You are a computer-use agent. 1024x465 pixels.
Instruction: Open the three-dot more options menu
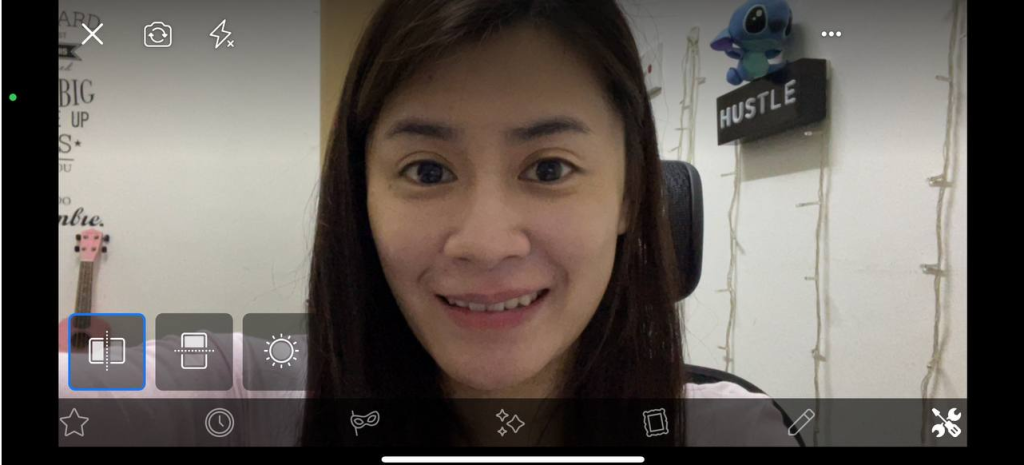pos(831,34)
